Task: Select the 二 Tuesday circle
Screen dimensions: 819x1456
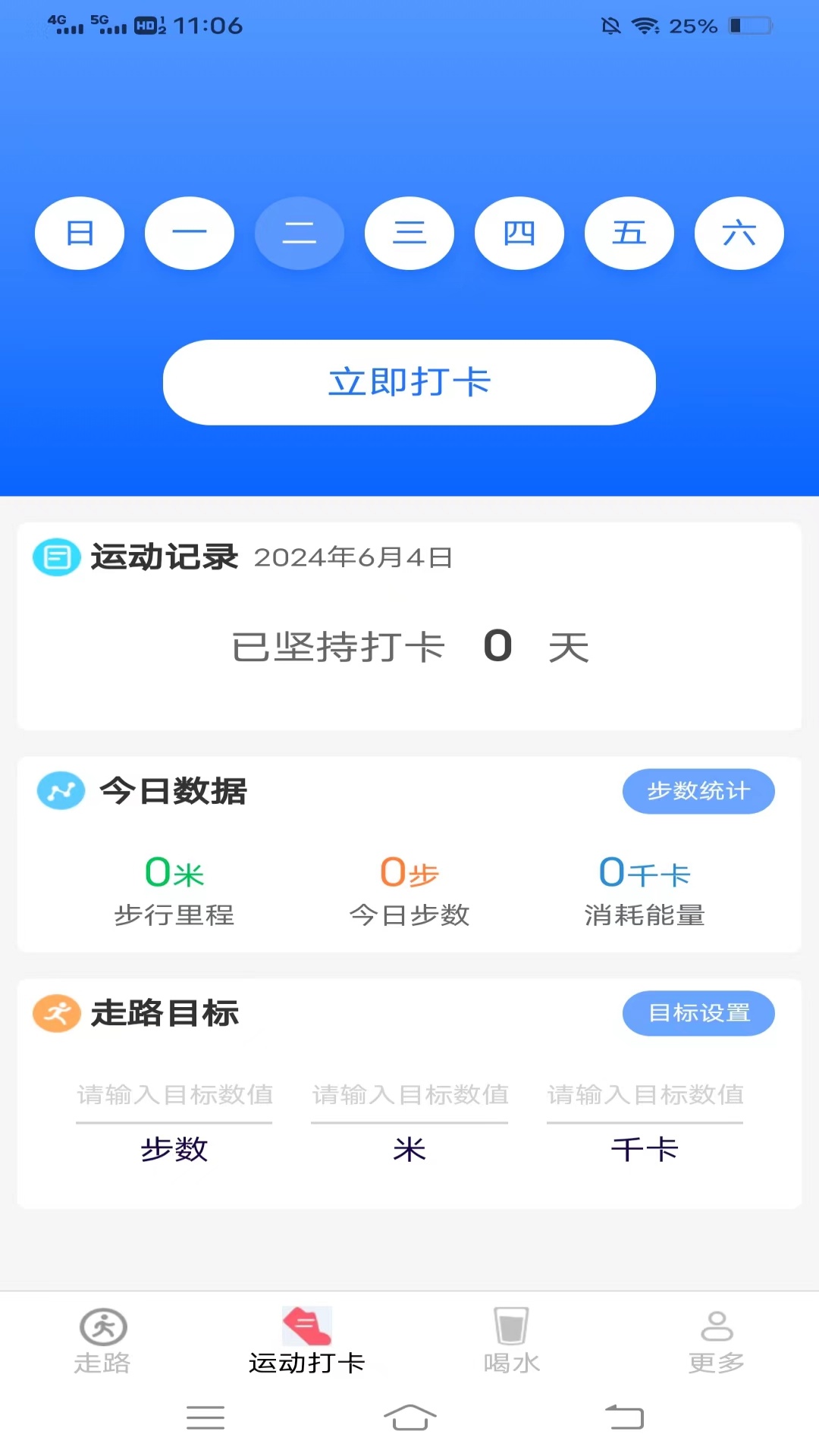Action: pos(300,233)
